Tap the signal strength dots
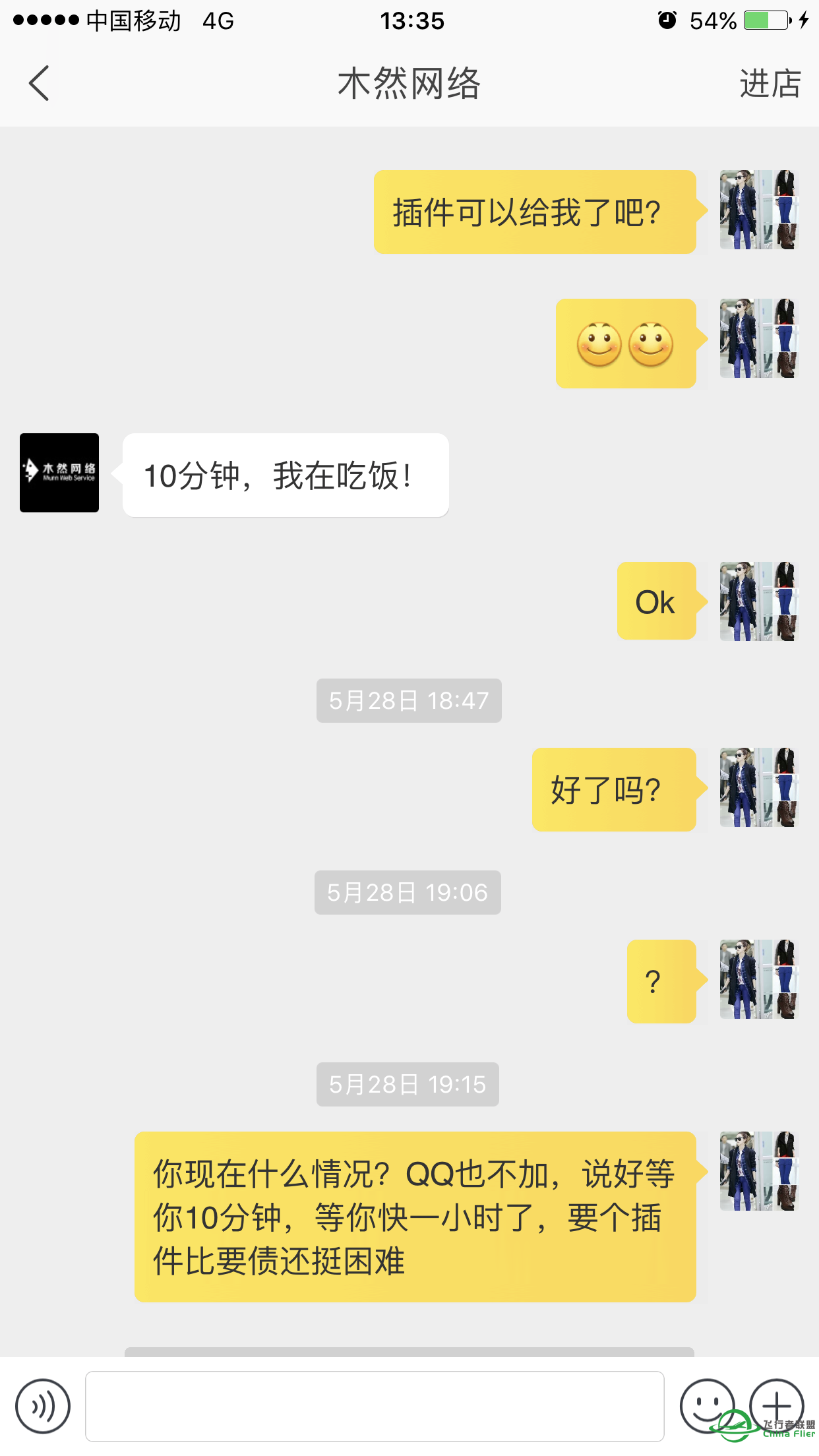Viewport: 819px width, 1456px height. pos(43,20)
